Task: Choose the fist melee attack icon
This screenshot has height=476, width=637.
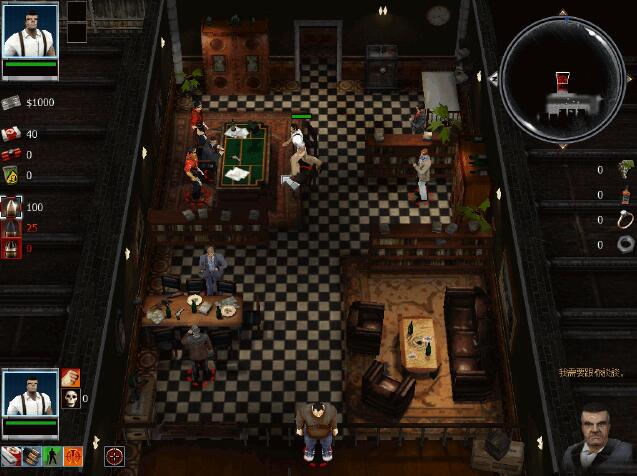Action: coord(70,378)
